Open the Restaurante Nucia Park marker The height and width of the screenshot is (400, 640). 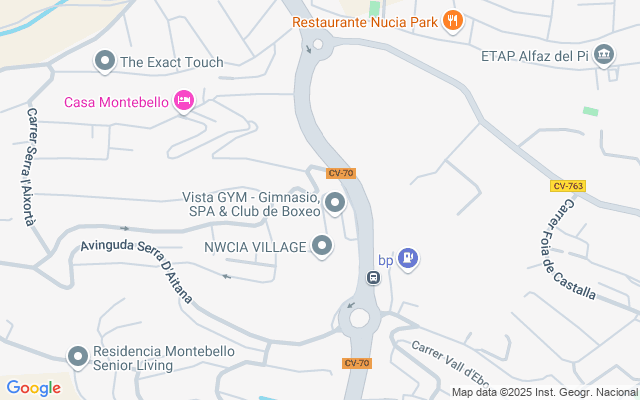pyautogui.click(x=452, y=20)
